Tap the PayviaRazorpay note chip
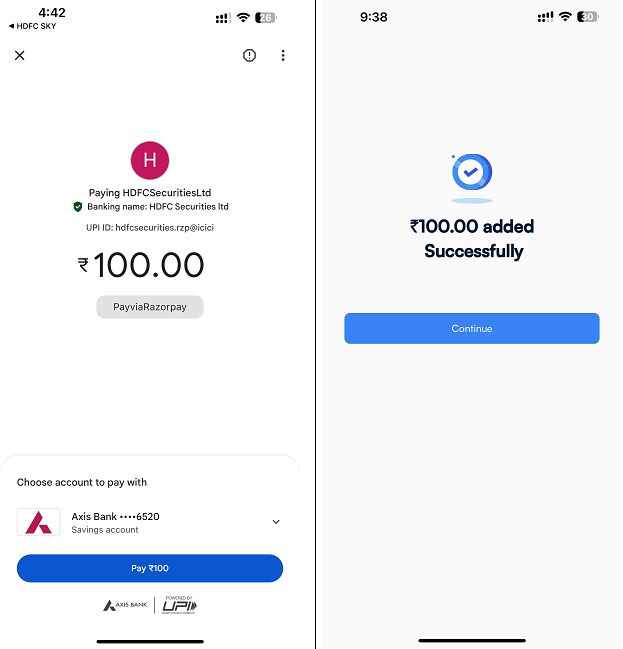This screenshot has width=623, height=649. coord(150,307)
